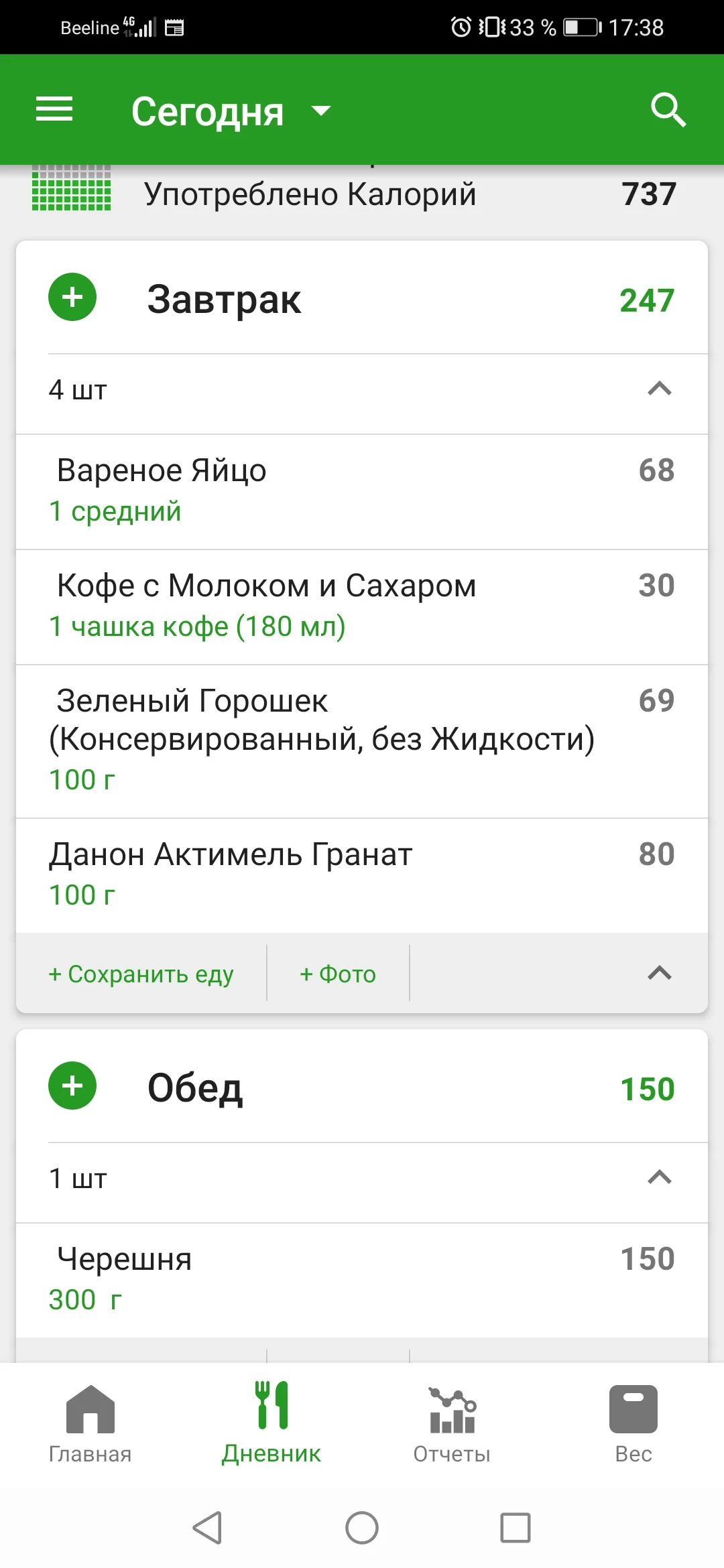Tap + Сохранить еду to save the meal
This screenshot has width=724, height=1568.
(140, 974)
